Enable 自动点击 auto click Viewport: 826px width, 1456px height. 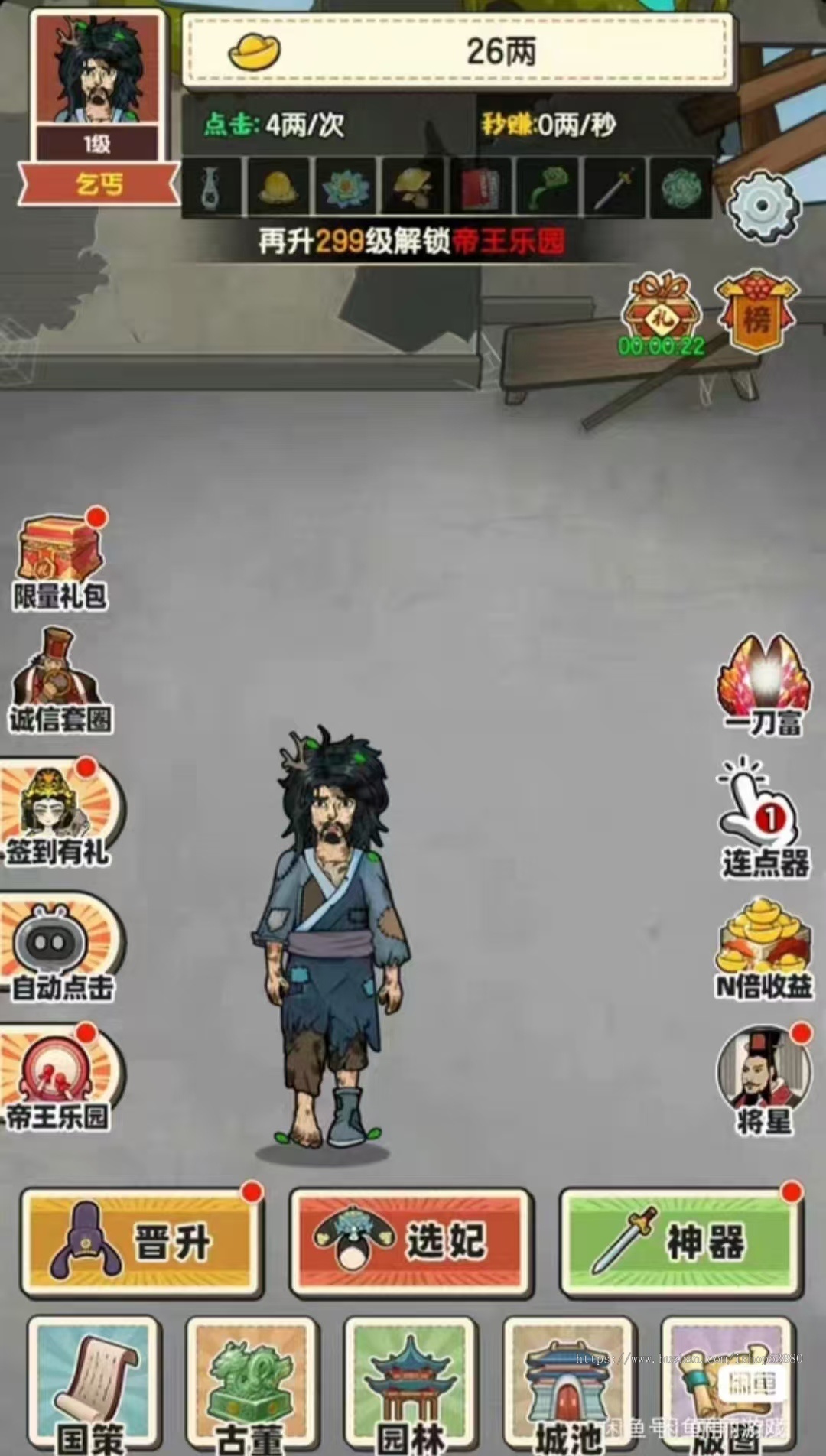(x=60, y=948)
